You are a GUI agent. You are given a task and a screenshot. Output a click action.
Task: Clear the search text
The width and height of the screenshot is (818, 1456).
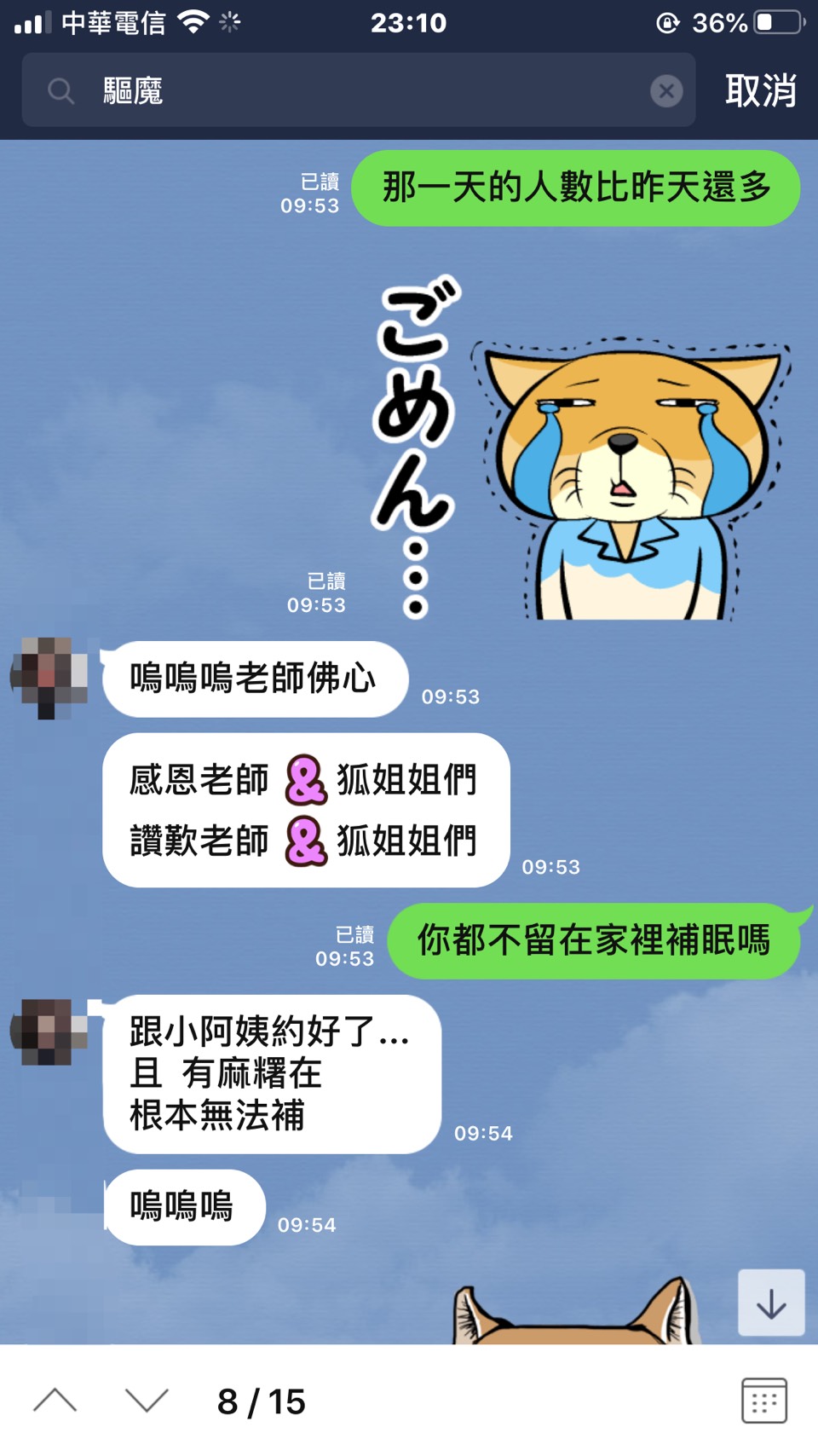[x=666, y=90]
